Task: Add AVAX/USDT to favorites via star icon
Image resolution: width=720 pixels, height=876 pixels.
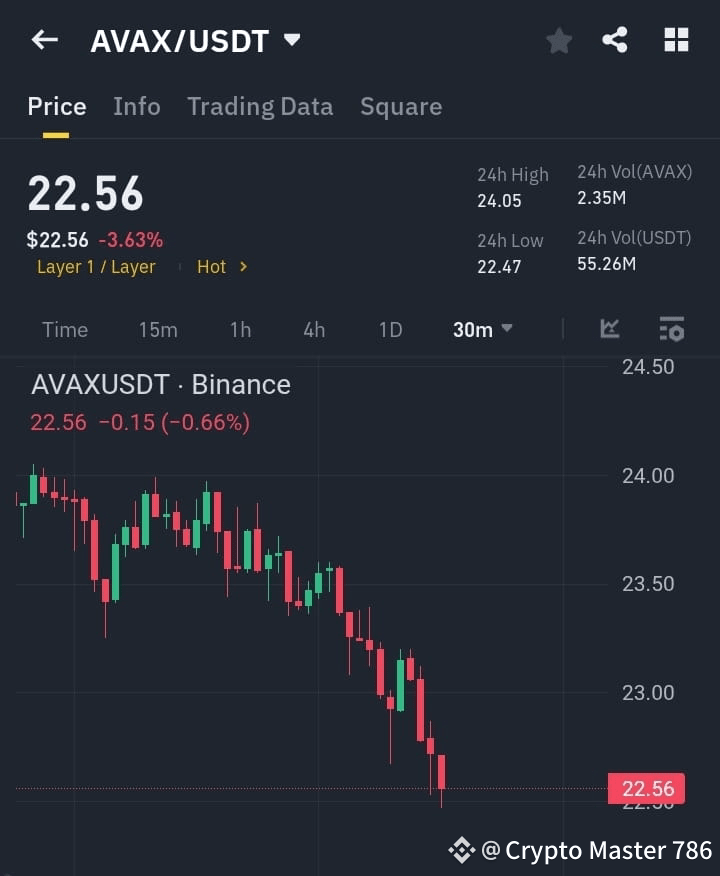Action: [558, 40]
